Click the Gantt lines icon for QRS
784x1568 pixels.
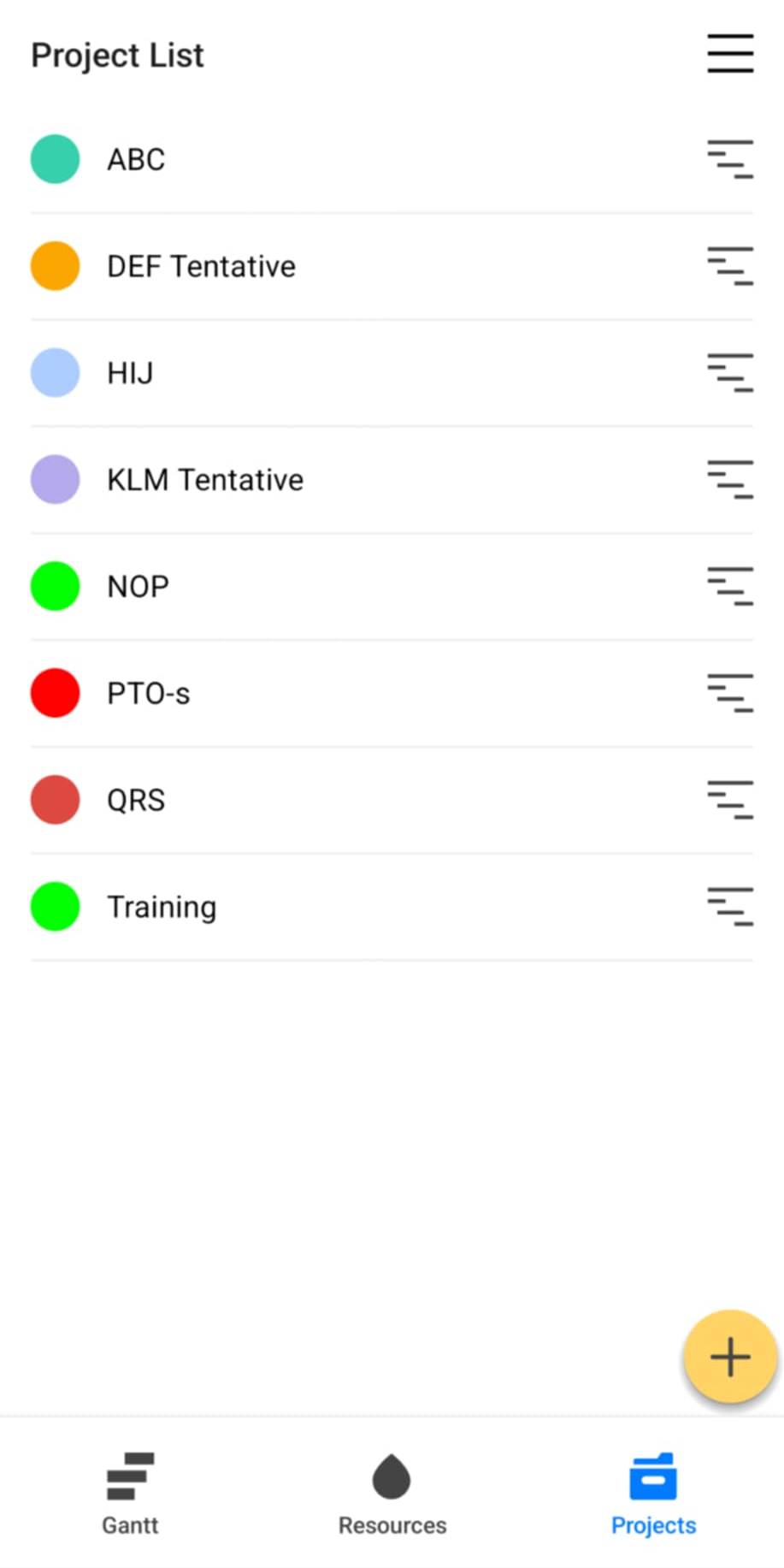(x=730, y=800)
